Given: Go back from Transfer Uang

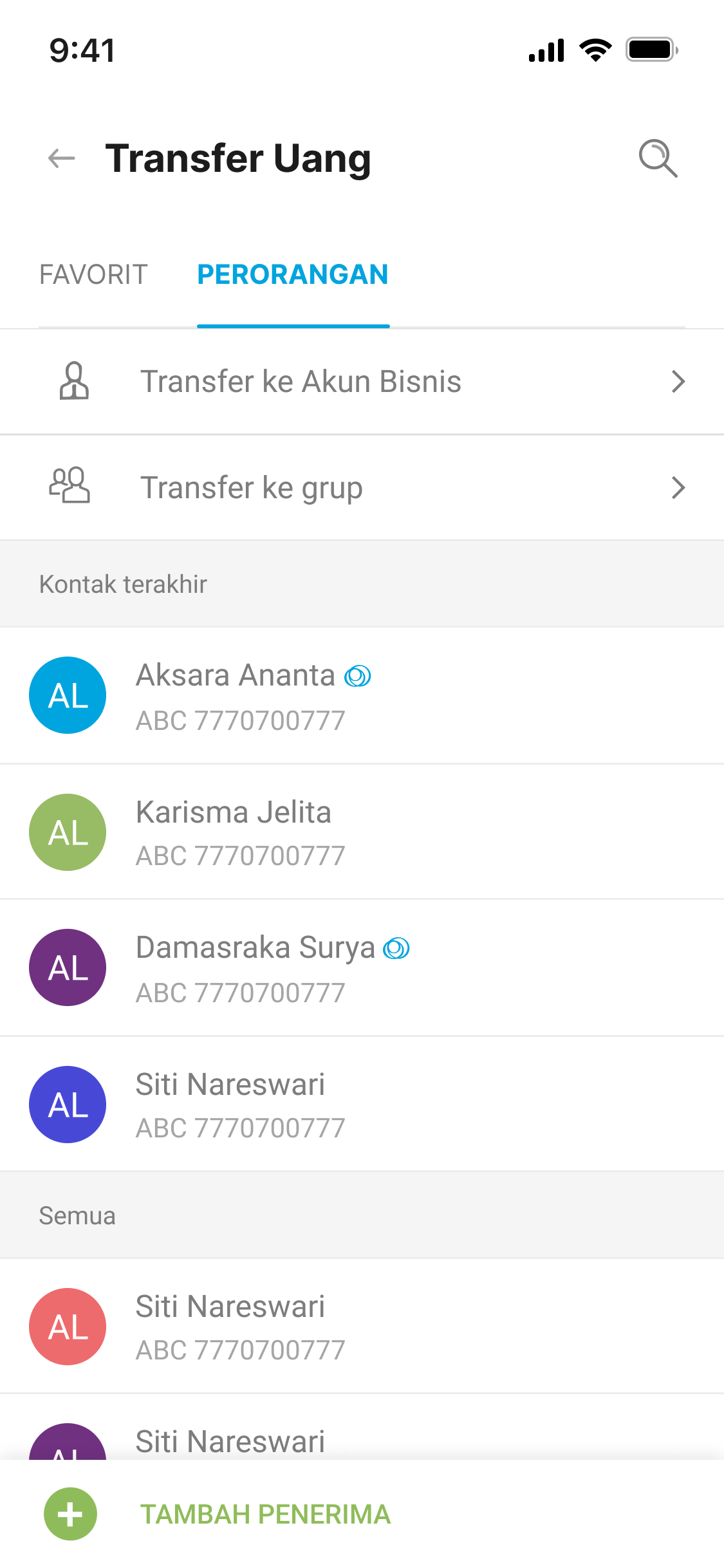Looking at the screenshot, I should [62, 158].
